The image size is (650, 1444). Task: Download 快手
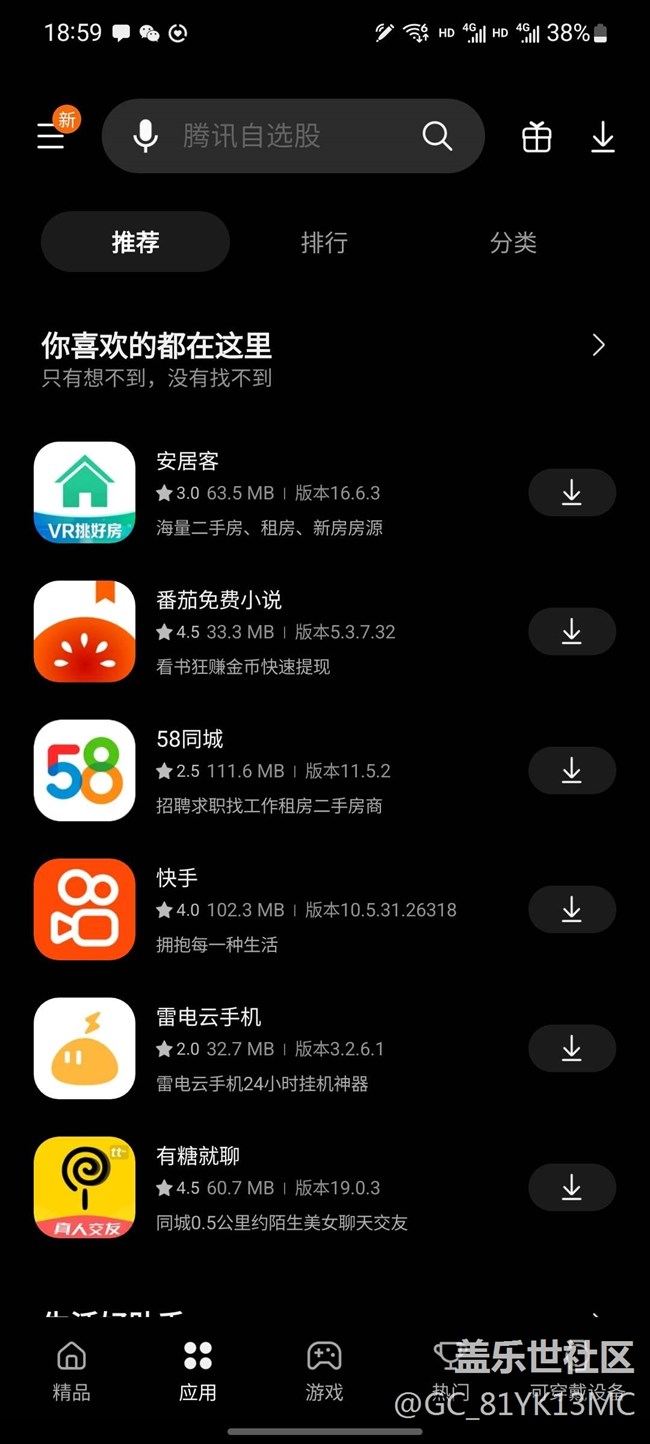point(571,909)
